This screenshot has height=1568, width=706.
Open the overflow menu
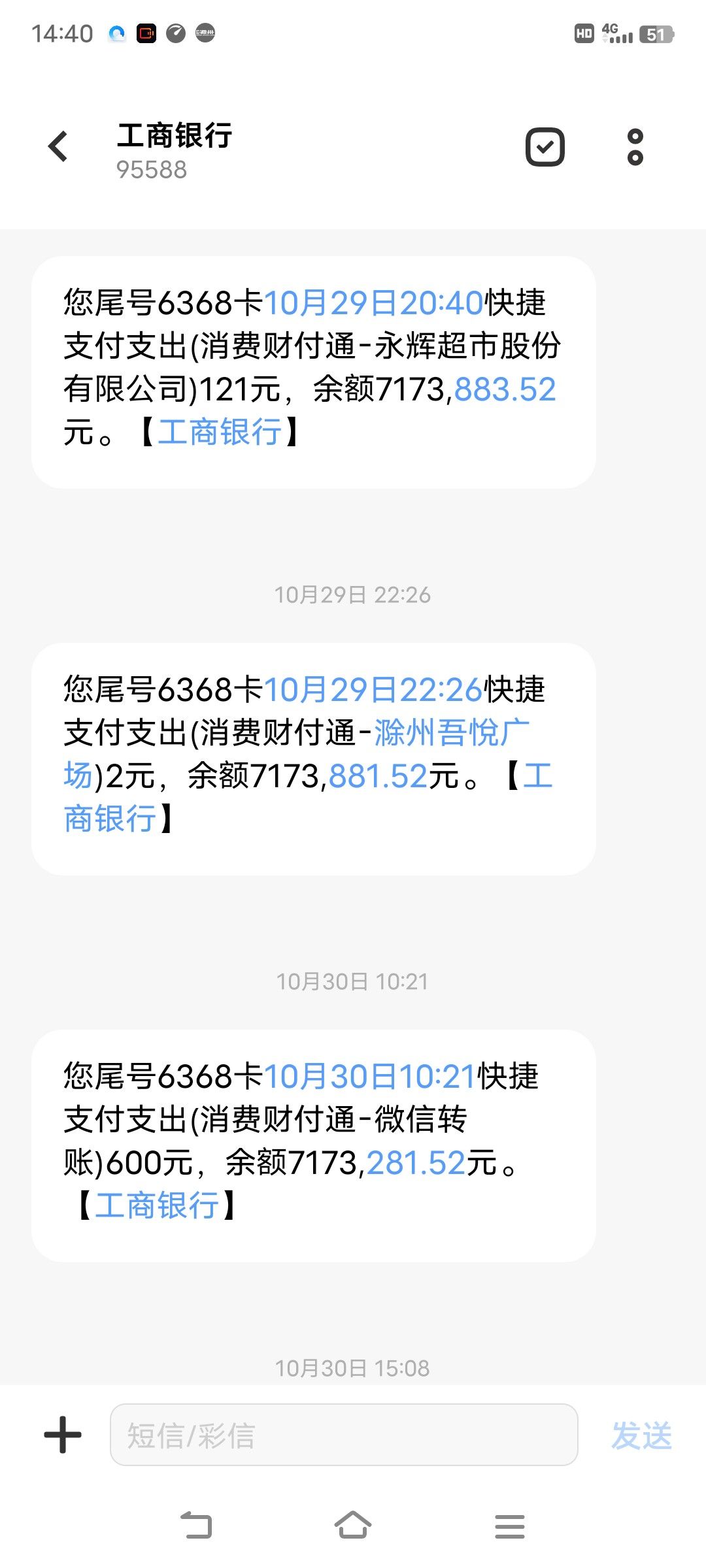pyautogui.click(x=635, y=147)
